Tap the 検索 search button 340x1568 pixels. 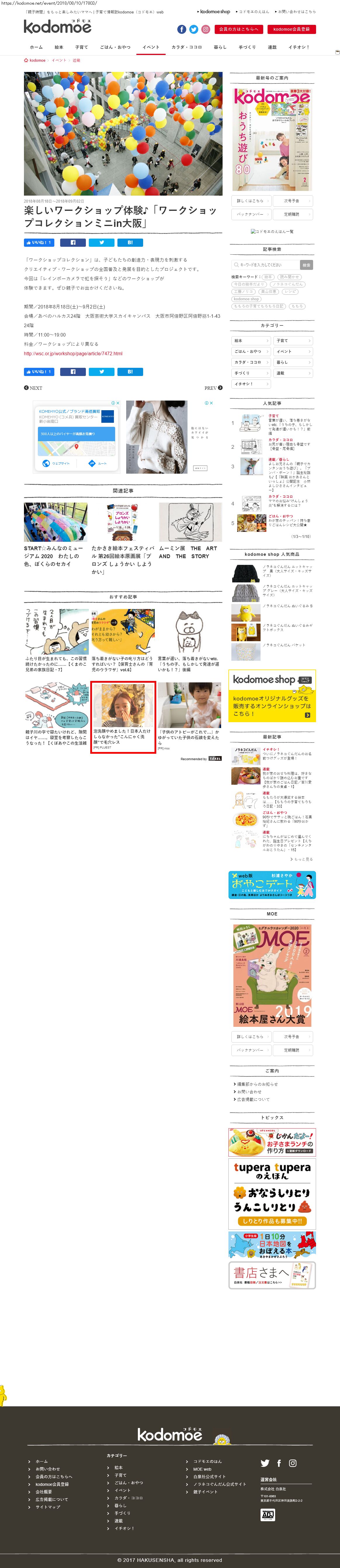tap(306, 265)
